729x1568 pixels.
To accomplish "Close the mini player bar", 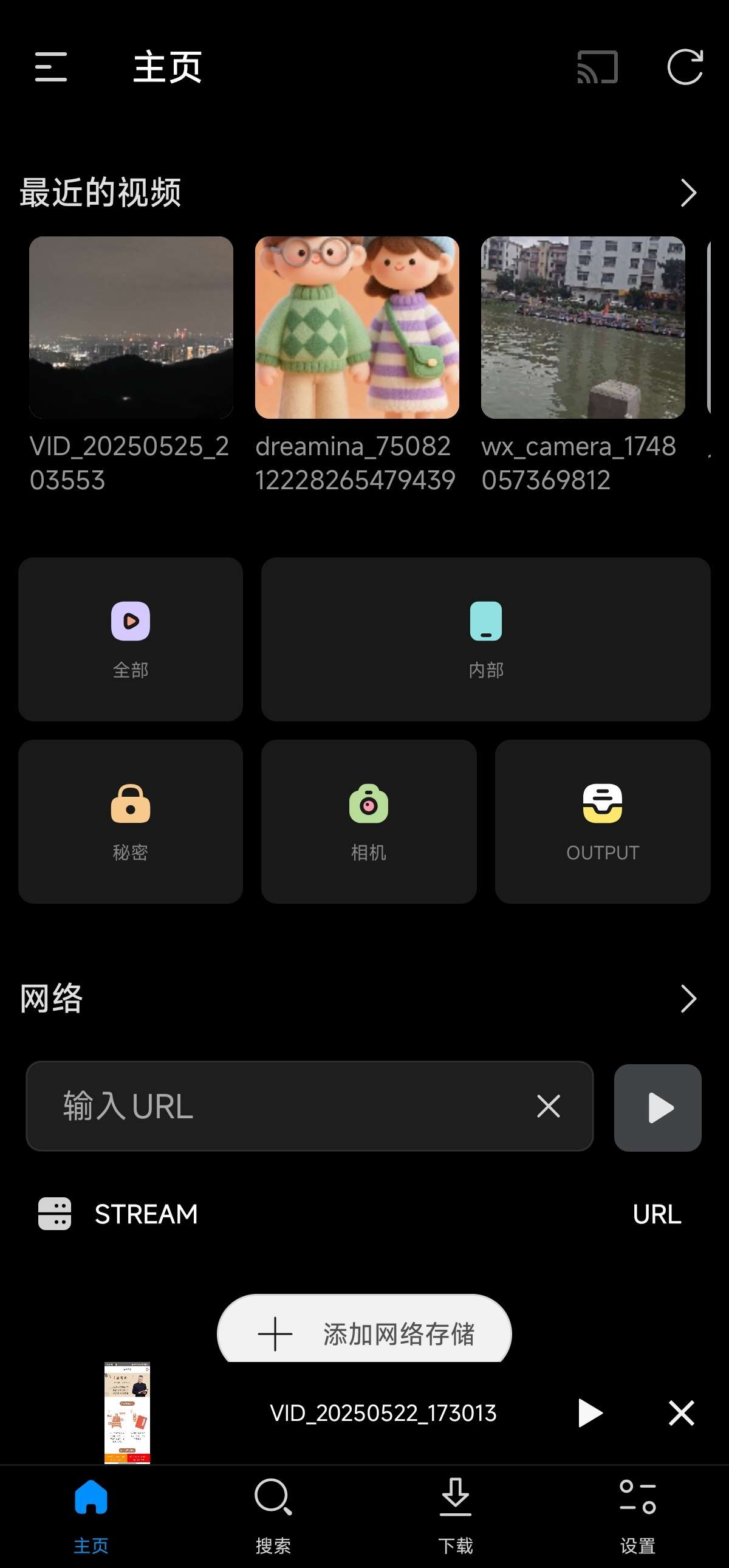I will click(x=681, y=1413).
